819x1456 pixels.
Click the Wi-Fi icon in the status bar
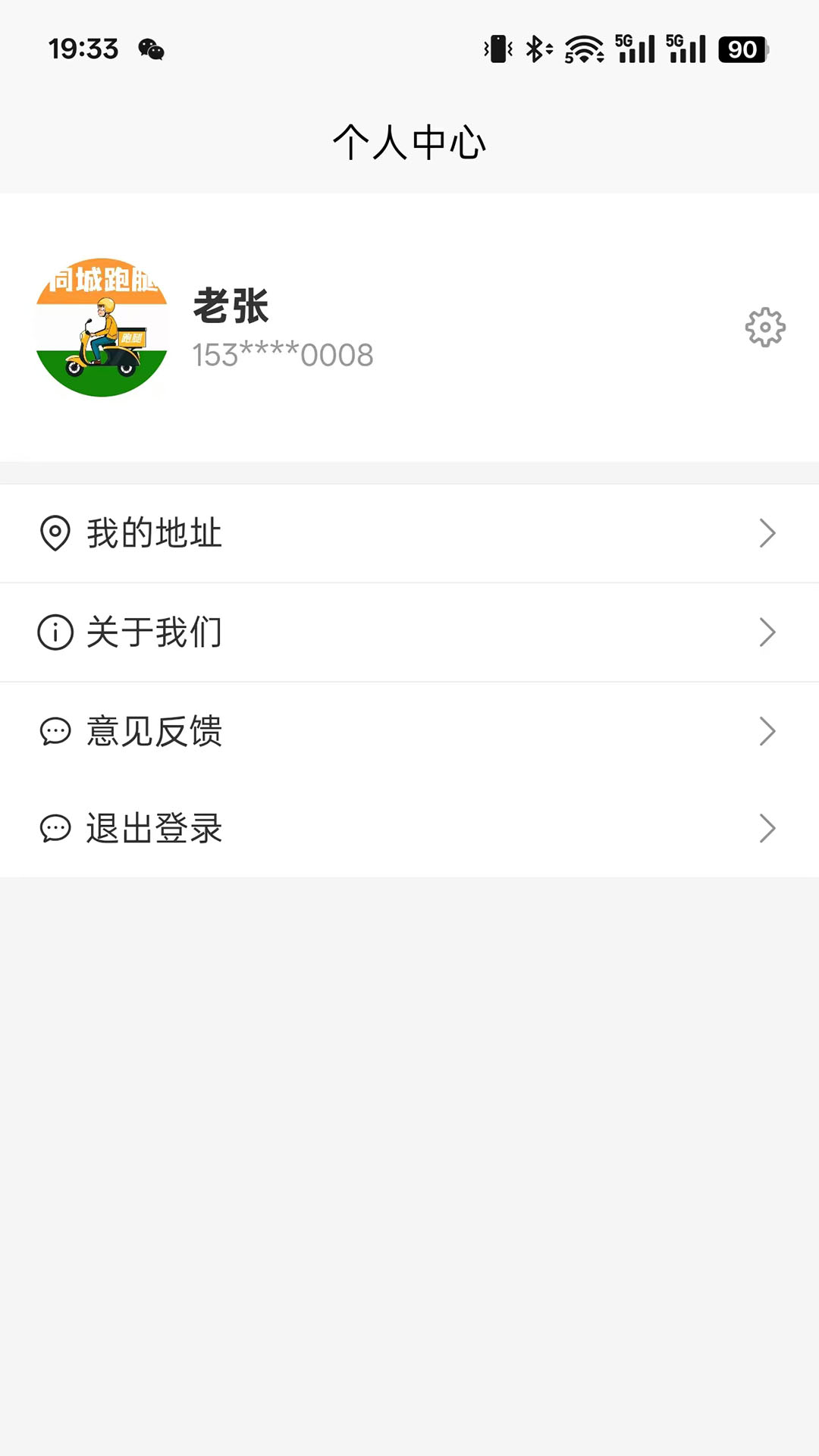pyautogui.click(x=582, y=48)
